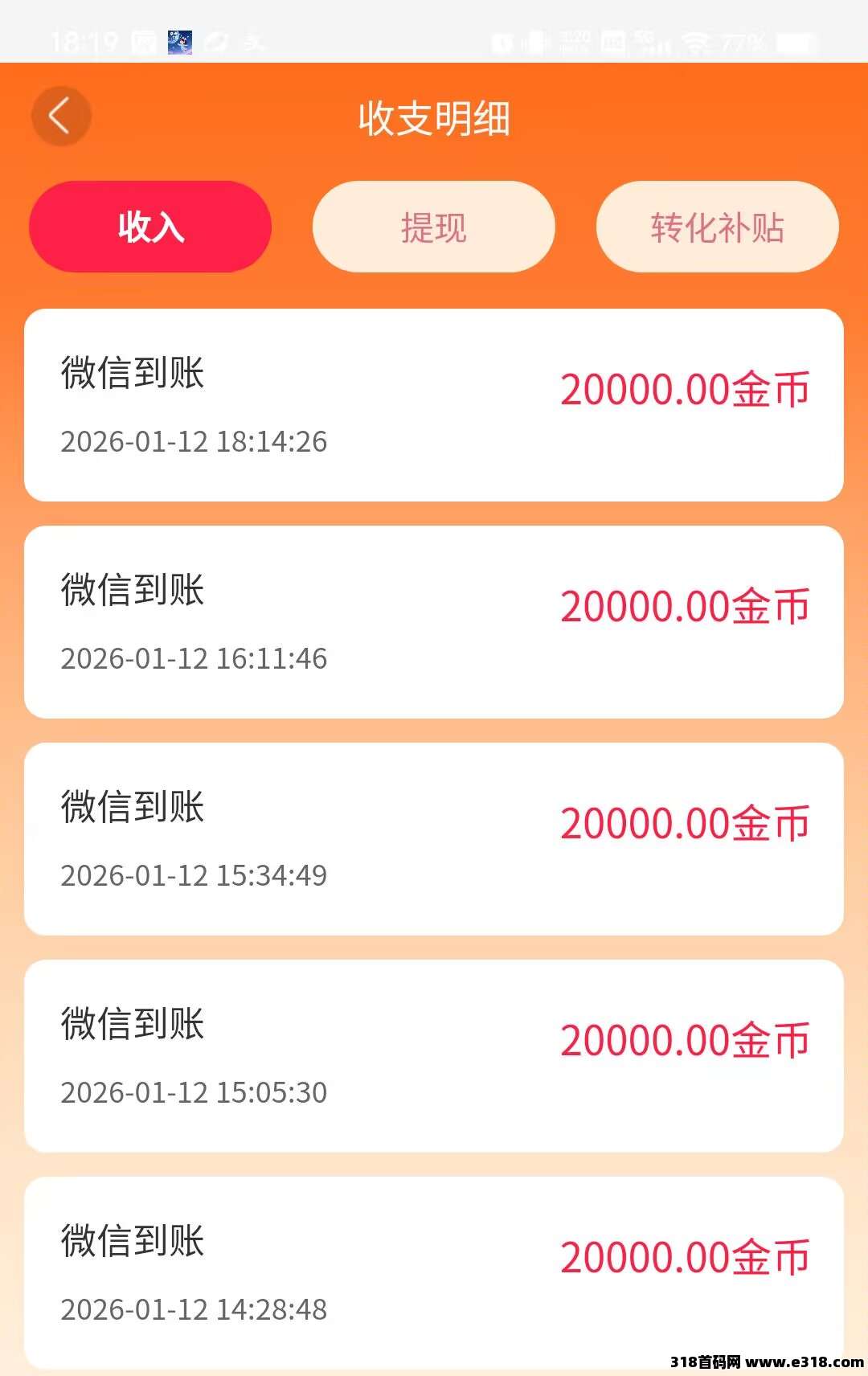The height and width of the screenshot is (1376, 868).
Task: Open the 转化补贴 tab
Action: tap(717, 227)
